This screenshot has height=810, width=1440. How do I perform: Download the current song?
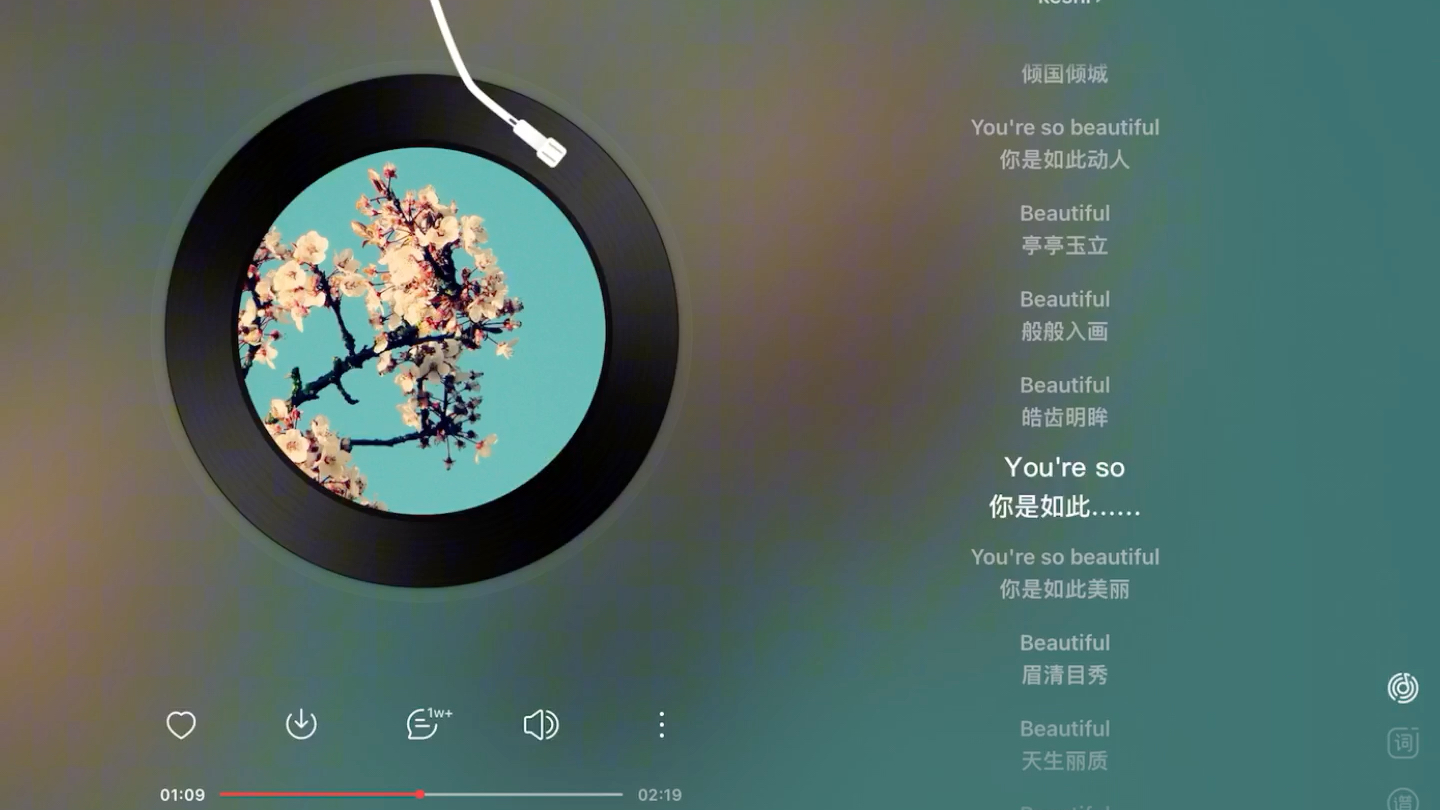[301, 724]
